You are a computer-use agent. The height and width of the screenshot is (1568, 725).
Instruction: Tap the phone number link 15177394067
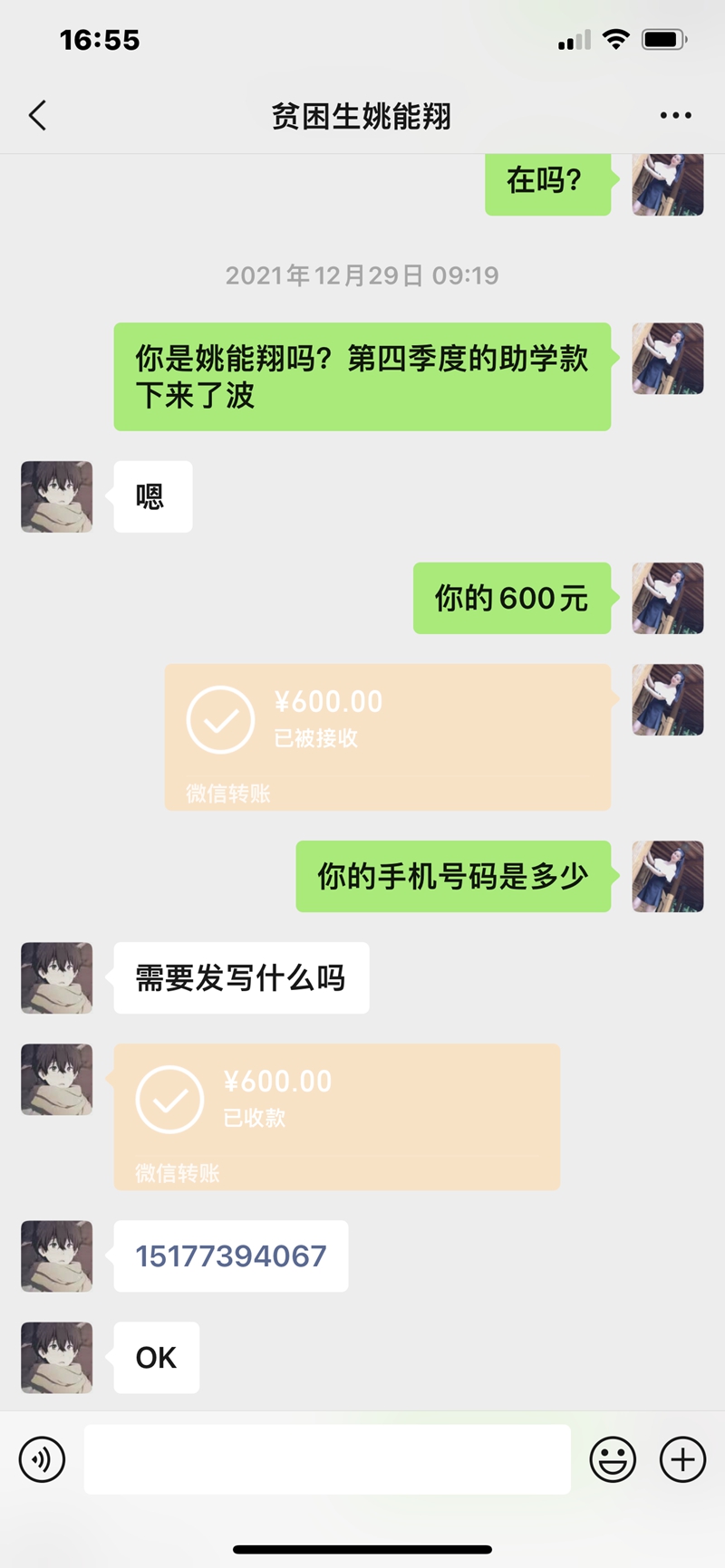click(231, 1255)
